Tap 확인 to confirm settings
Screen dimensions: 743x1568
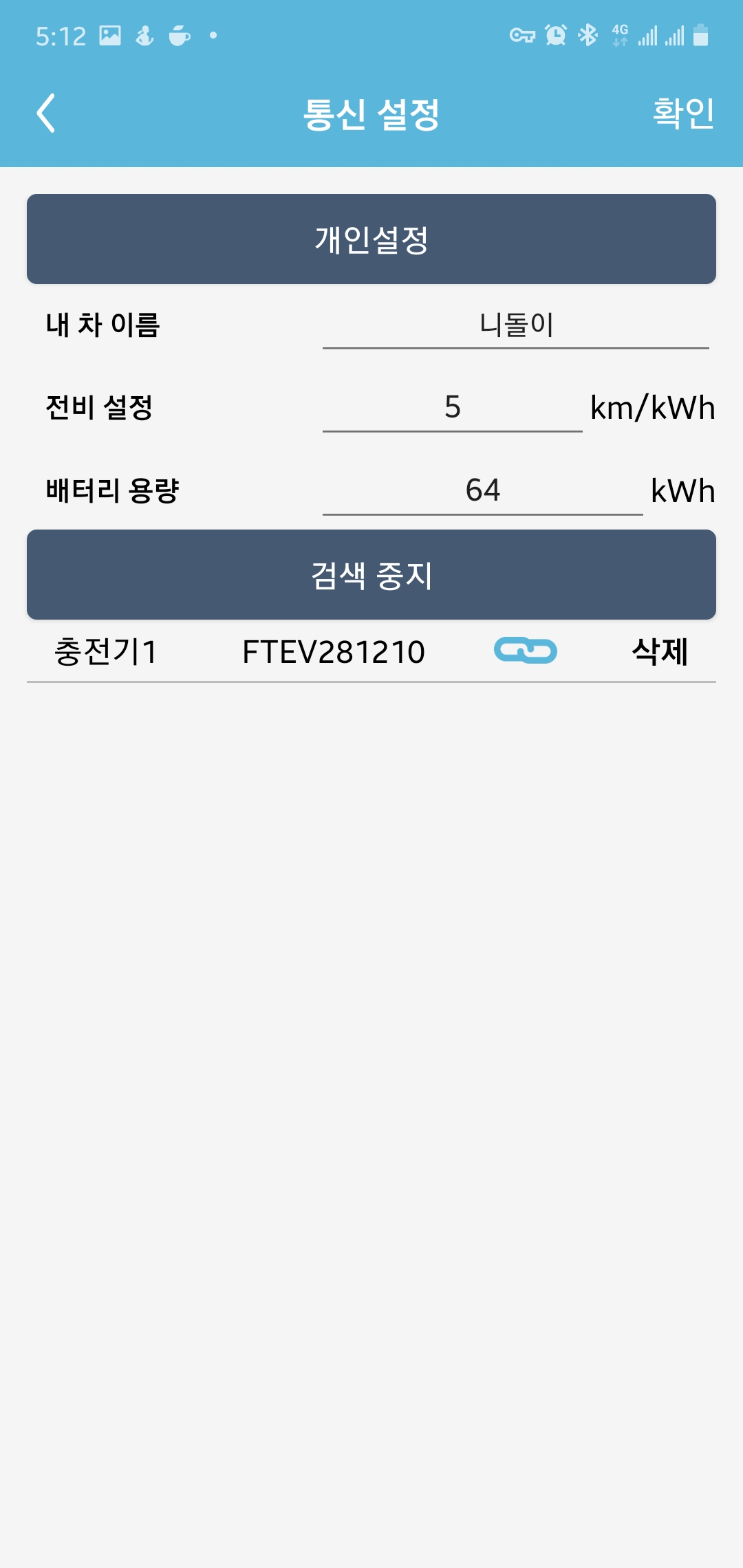pyautogui.click(x=683, y=113)
